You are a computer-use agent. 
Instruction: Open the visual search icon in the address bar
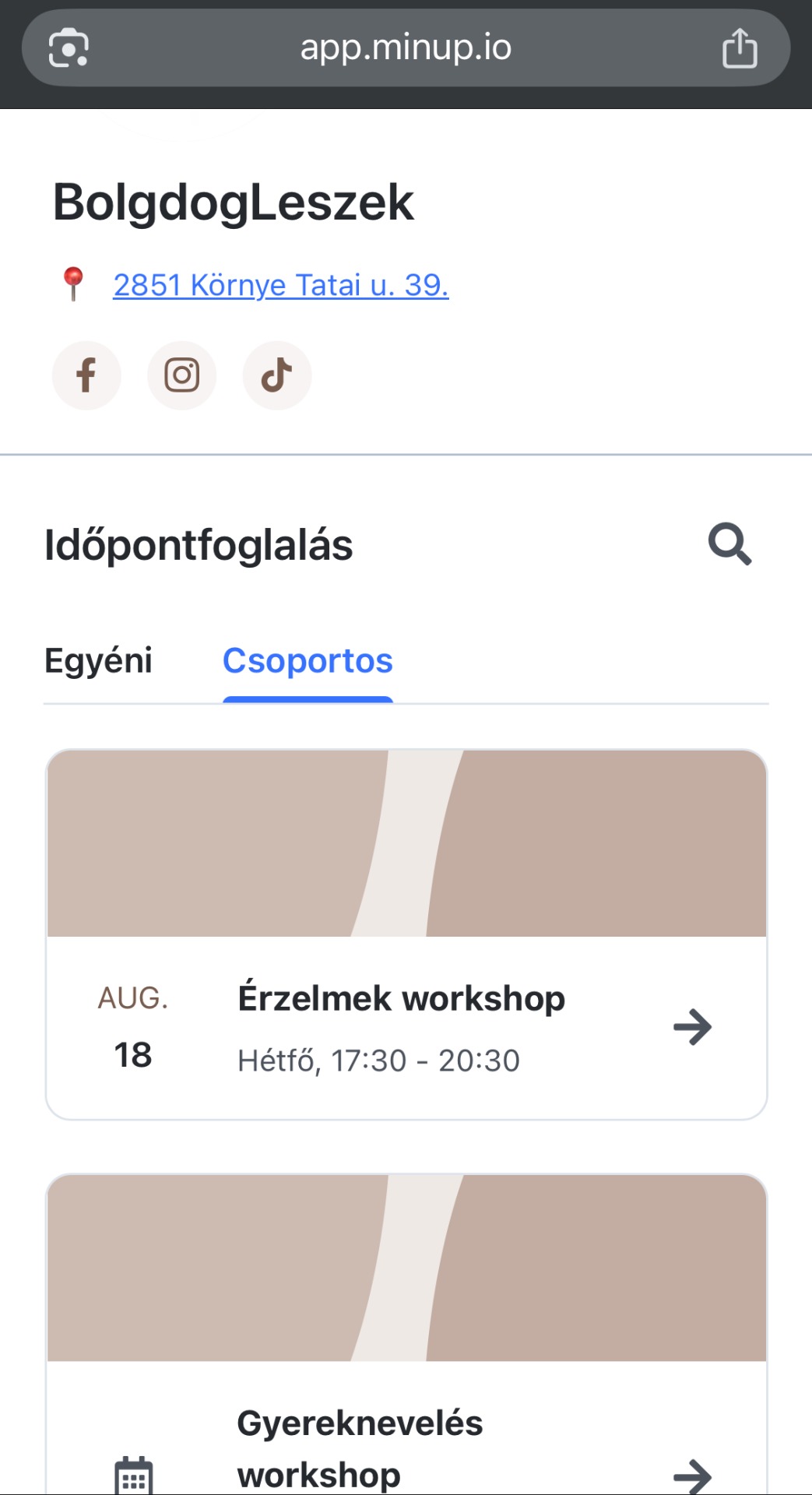(x=69, y=48)
